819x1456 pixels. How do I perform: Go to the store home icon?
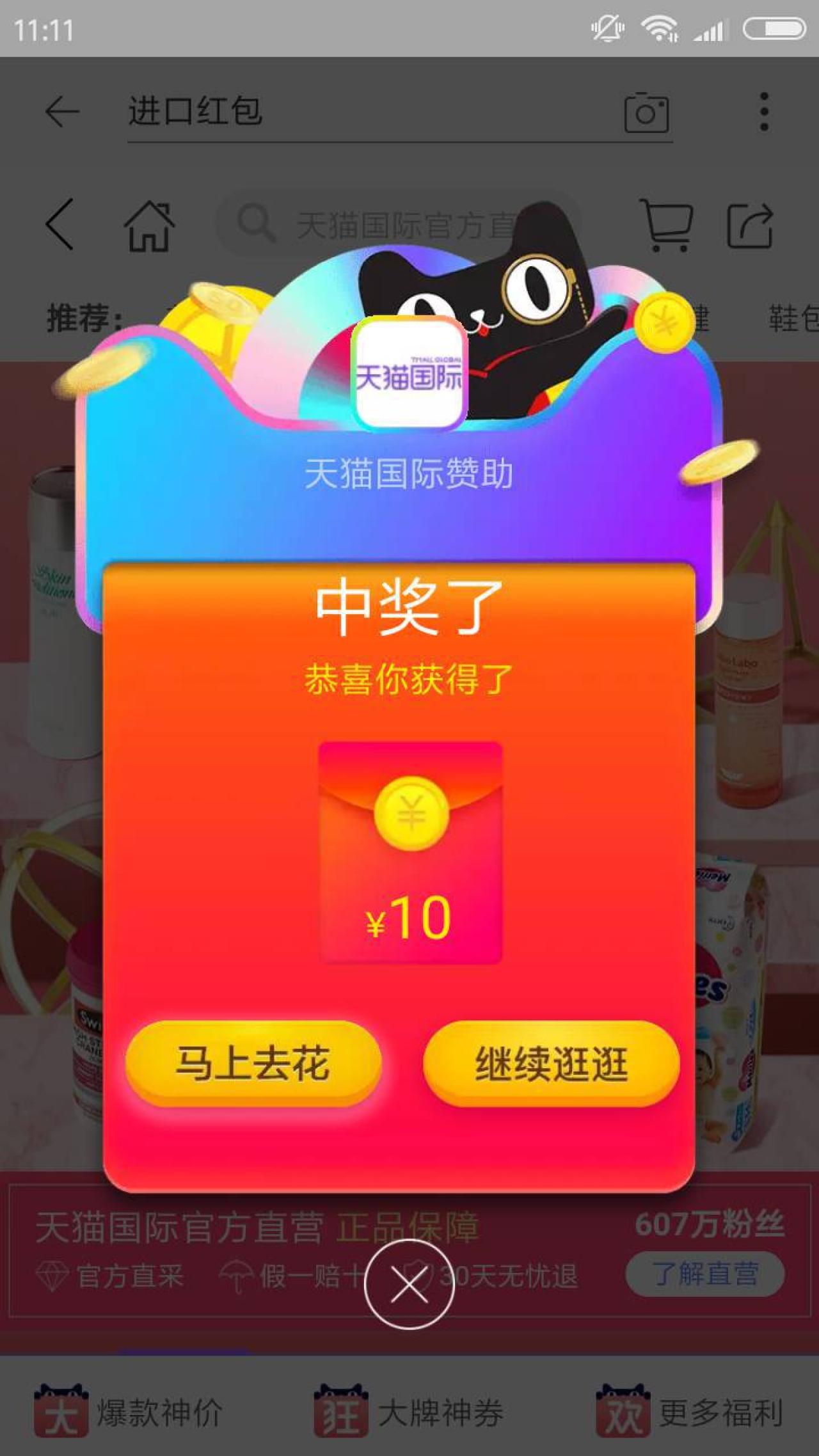[148, 225]
